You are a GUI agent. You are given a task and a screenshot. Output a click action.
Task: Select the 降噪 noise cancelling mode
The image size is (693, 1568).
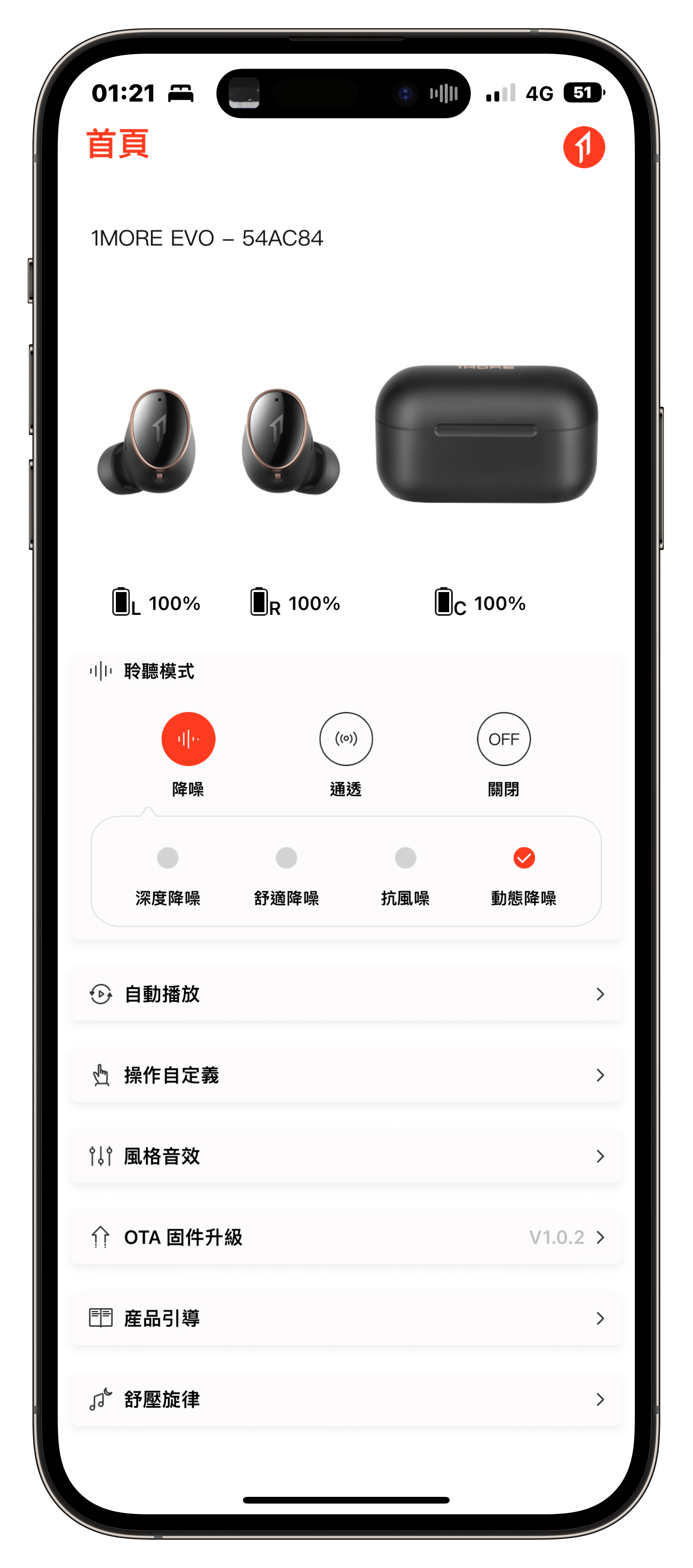click(x=188, y=739)
